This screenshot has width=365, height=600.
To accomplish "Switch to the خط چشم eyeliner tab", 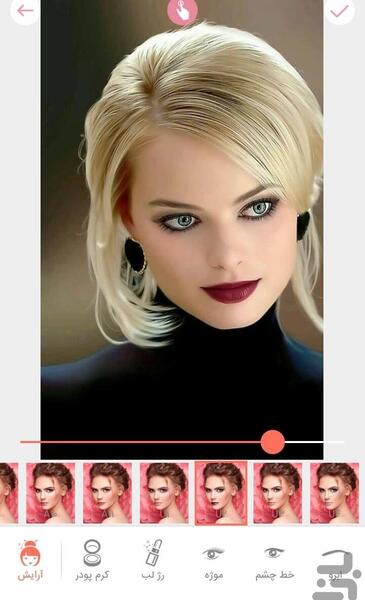I will click(x=274, y=564).
